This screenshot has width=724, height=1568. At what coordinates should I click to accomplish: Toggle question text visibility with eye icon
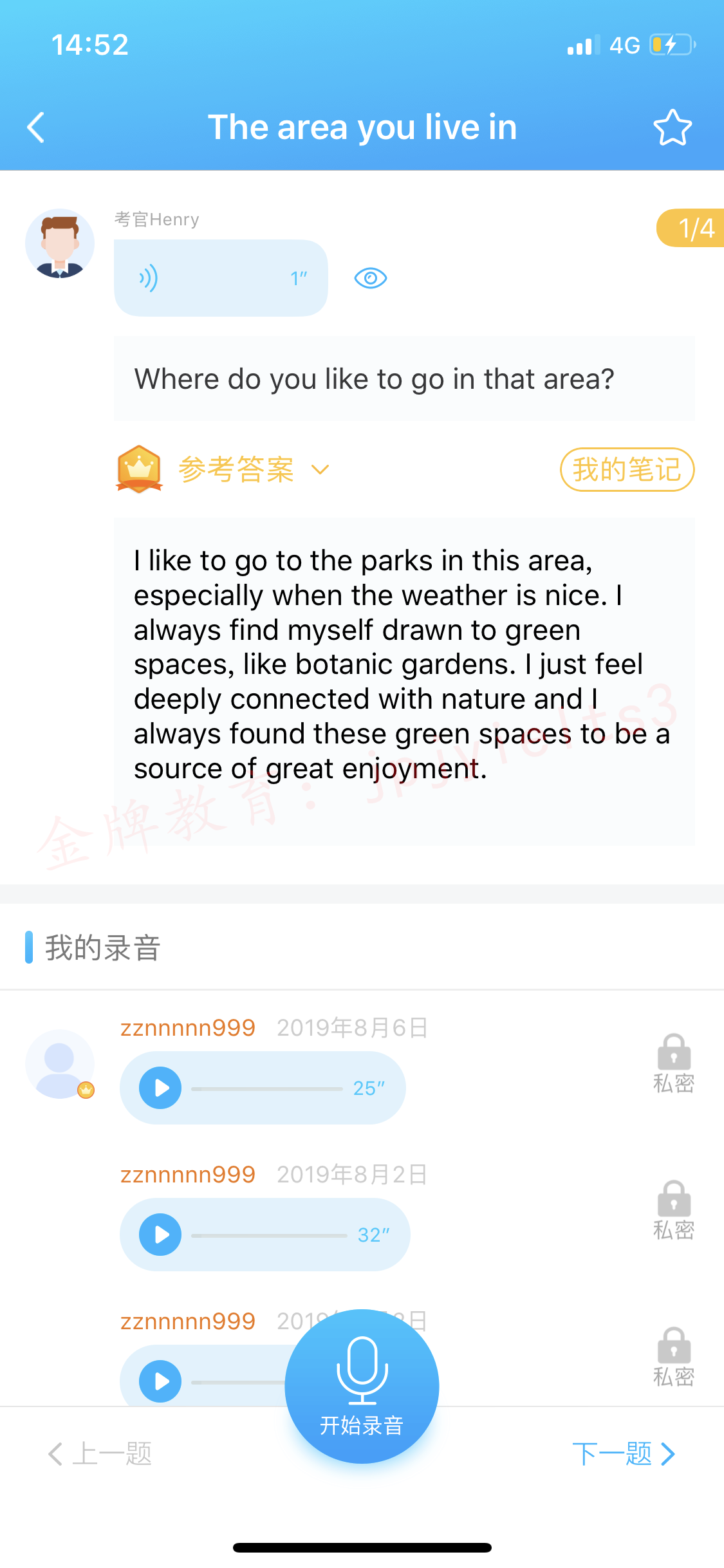pyautogui.click(x=371, y=278)
